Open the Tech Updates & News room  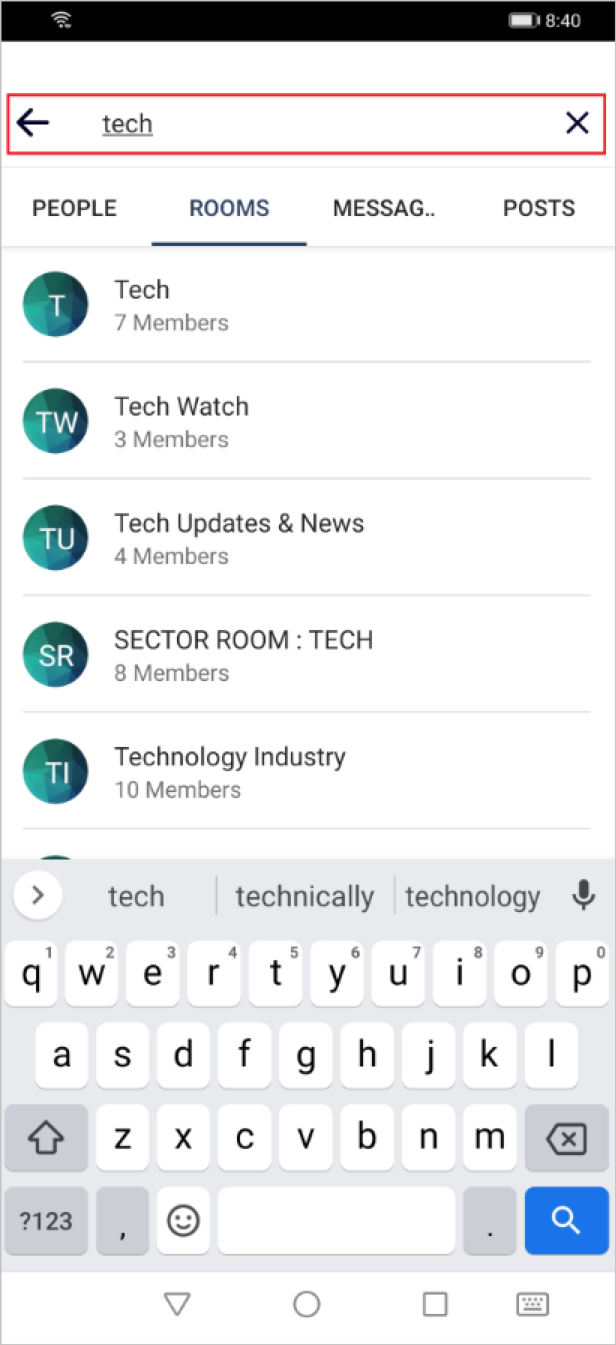pos(306,538)
